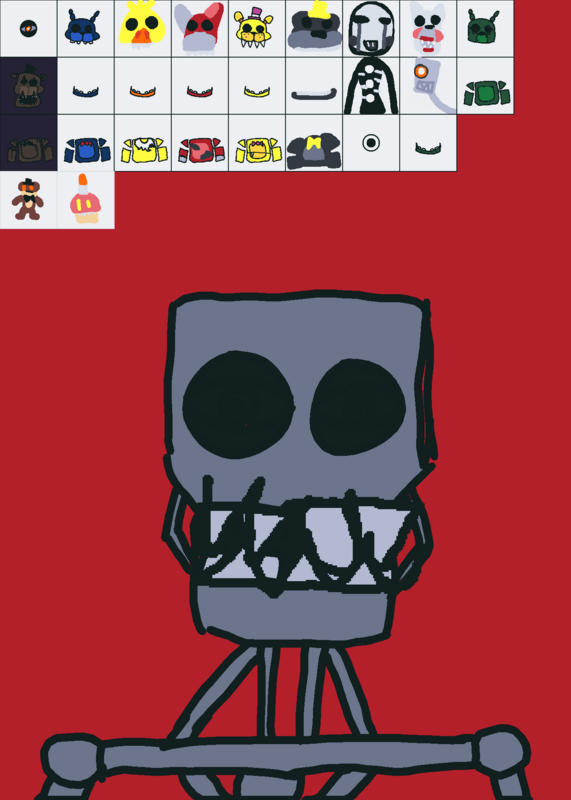Select the puppet mask head
Image resolution: width=571 pixels, height=800 pixels.
click(x=371, y=29)
